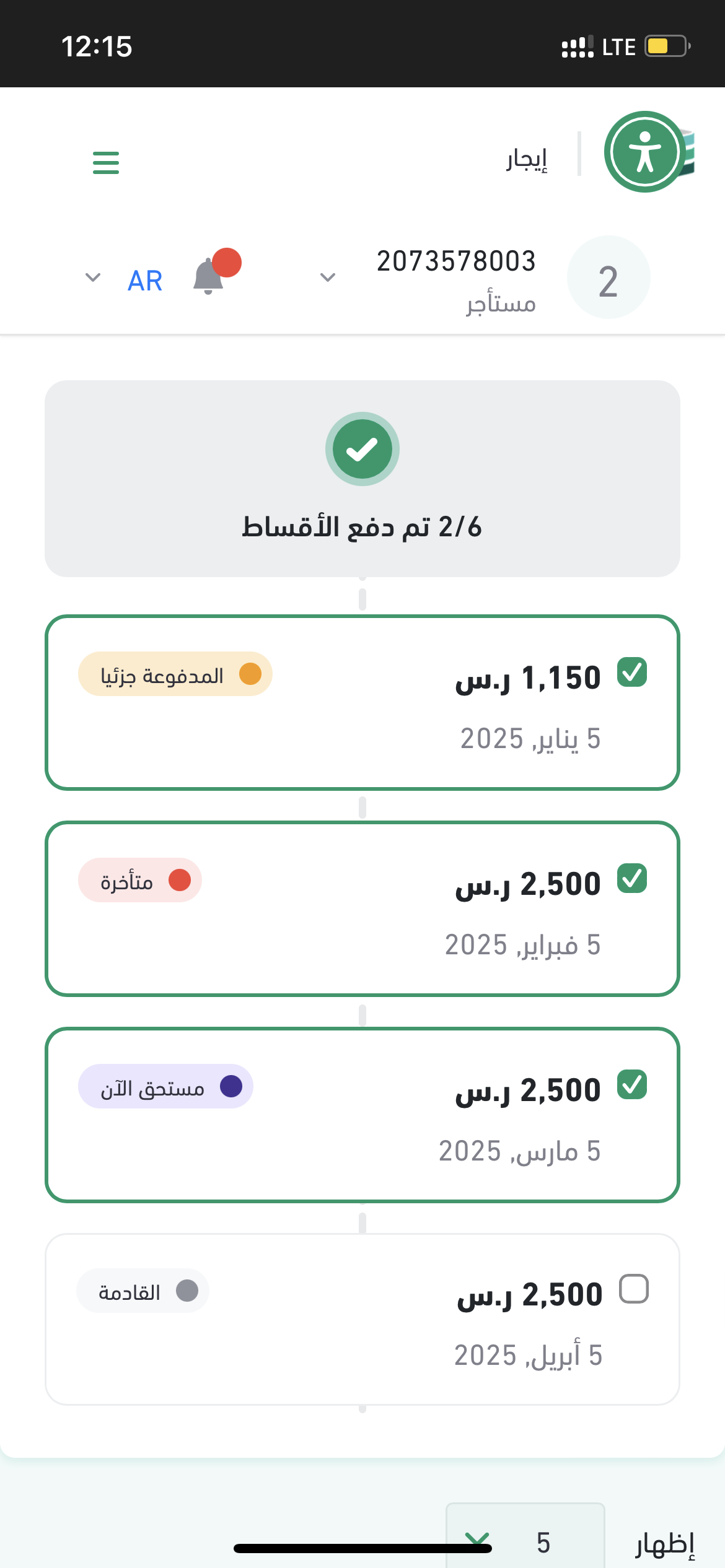
Task: Open the notifications bell
Action: coord(209,277)
